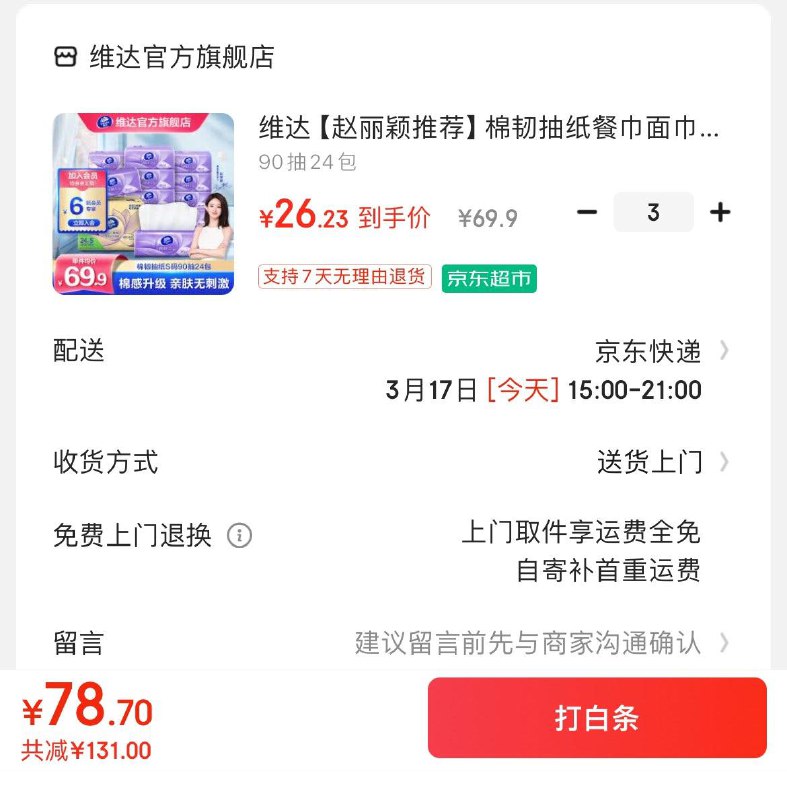Viewport: 787px width, 800px height.
Task: Click the red 到手价 price ¥26.23
Action: pyautogui.click(x=294, y=211)
